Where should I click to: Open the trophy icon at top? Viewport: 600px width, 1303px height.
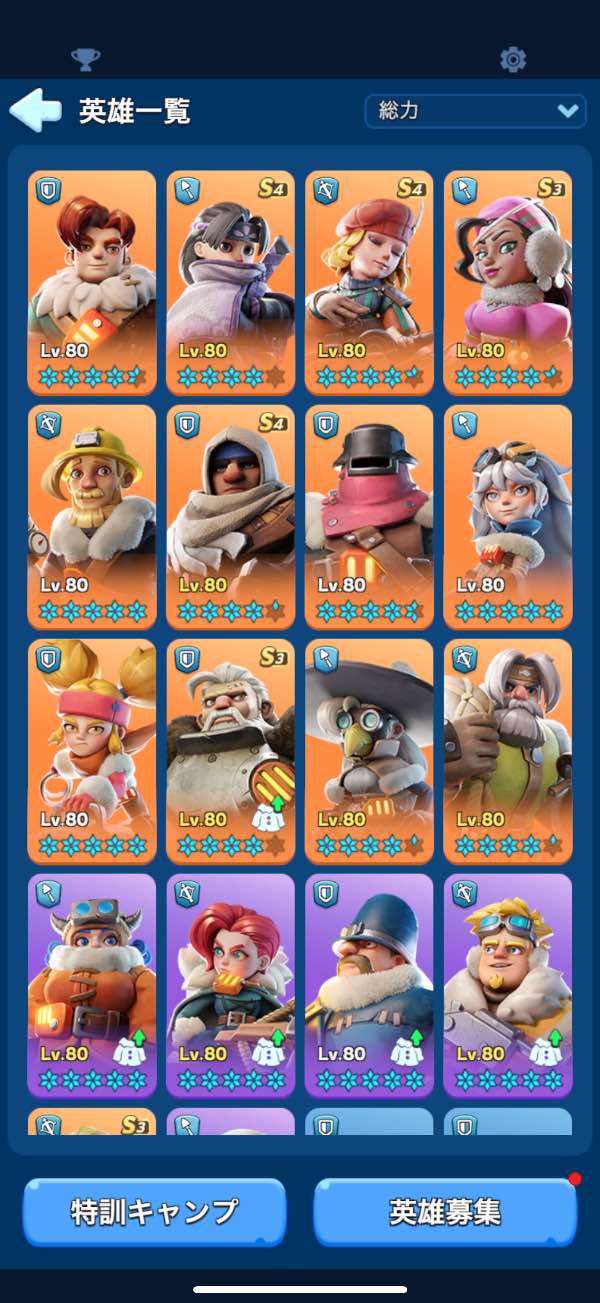86,59
